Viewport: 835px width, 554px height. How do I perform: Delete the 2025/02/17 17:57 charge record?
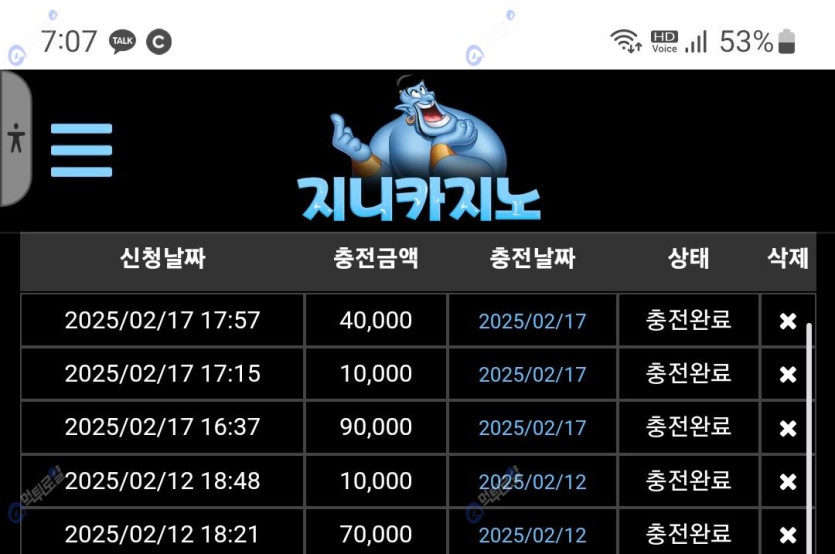pos(788,321)
